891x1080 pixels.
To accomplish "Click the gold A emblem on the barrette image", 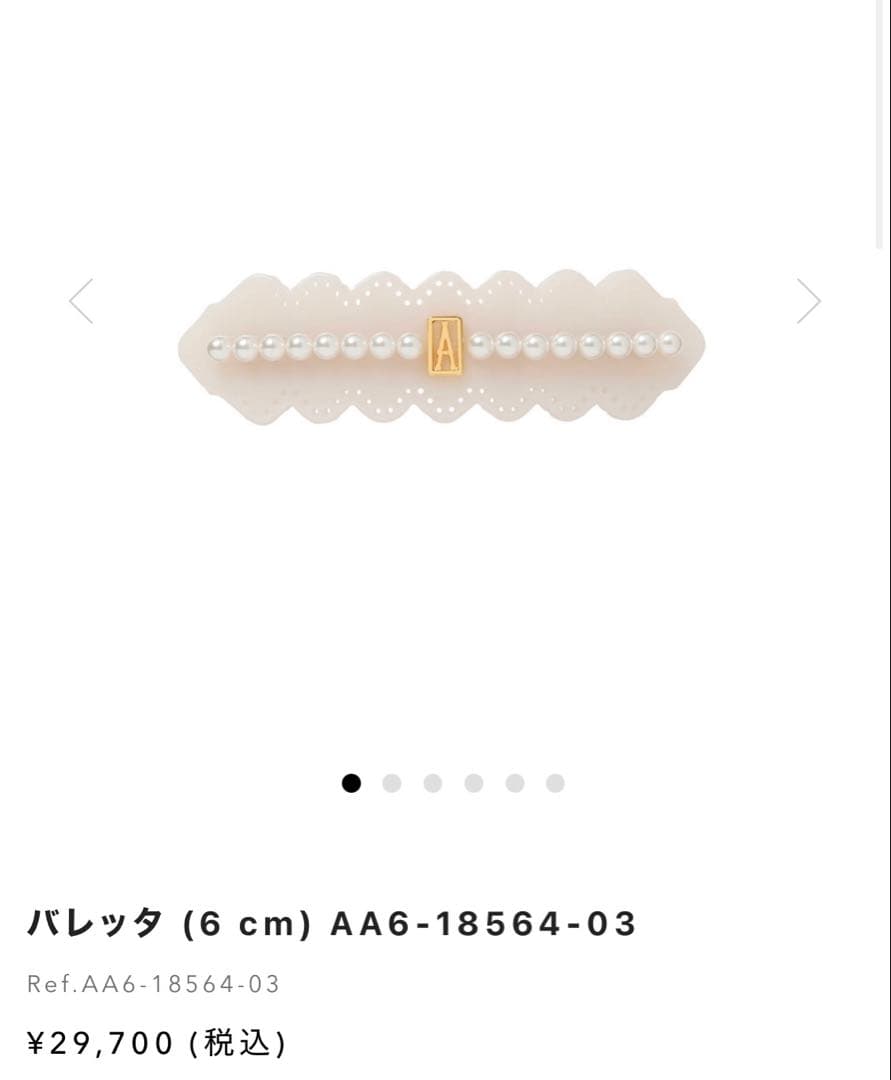I will pyautogui.click(x=446, y=345).
